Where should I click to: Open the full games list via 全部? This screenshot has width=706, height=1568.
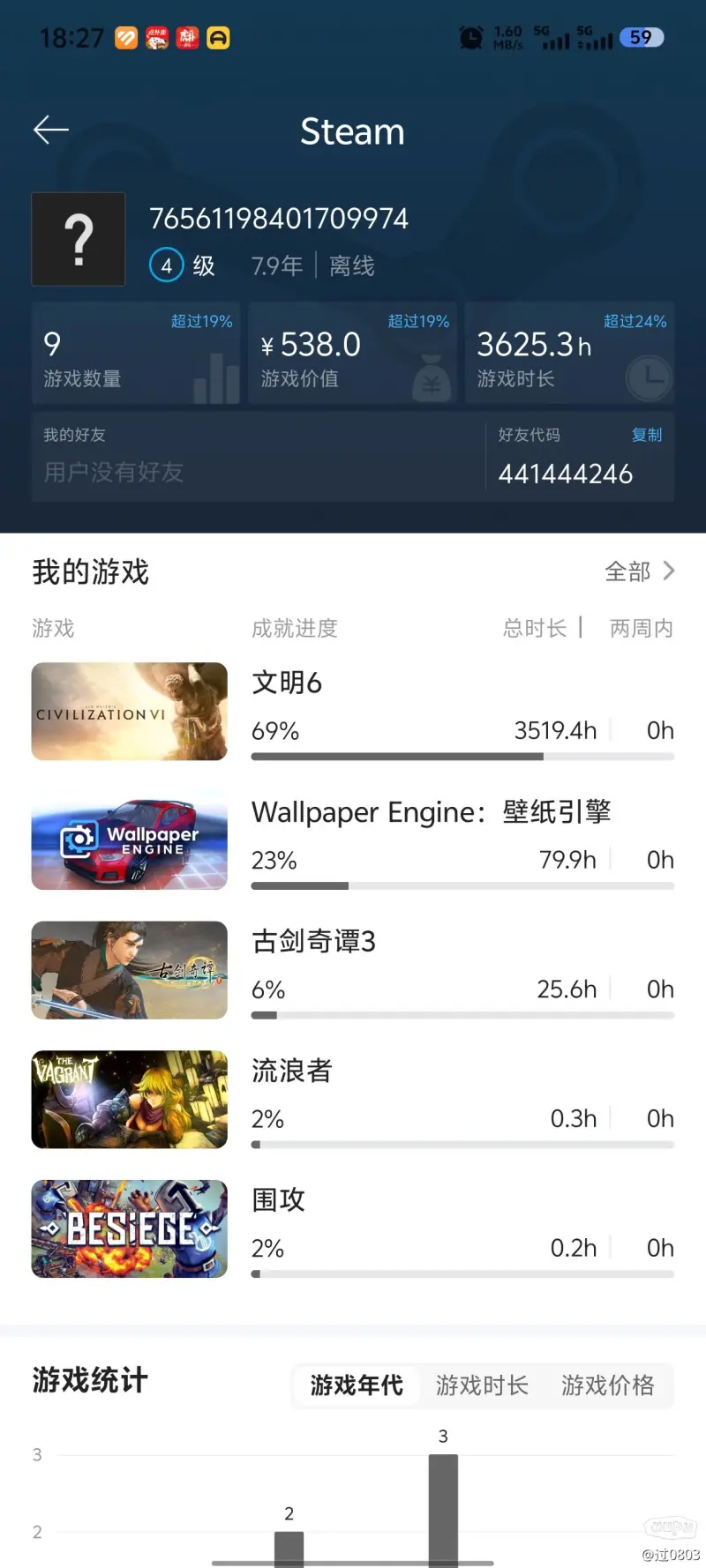pyautogui.click(x=639, y=571)
